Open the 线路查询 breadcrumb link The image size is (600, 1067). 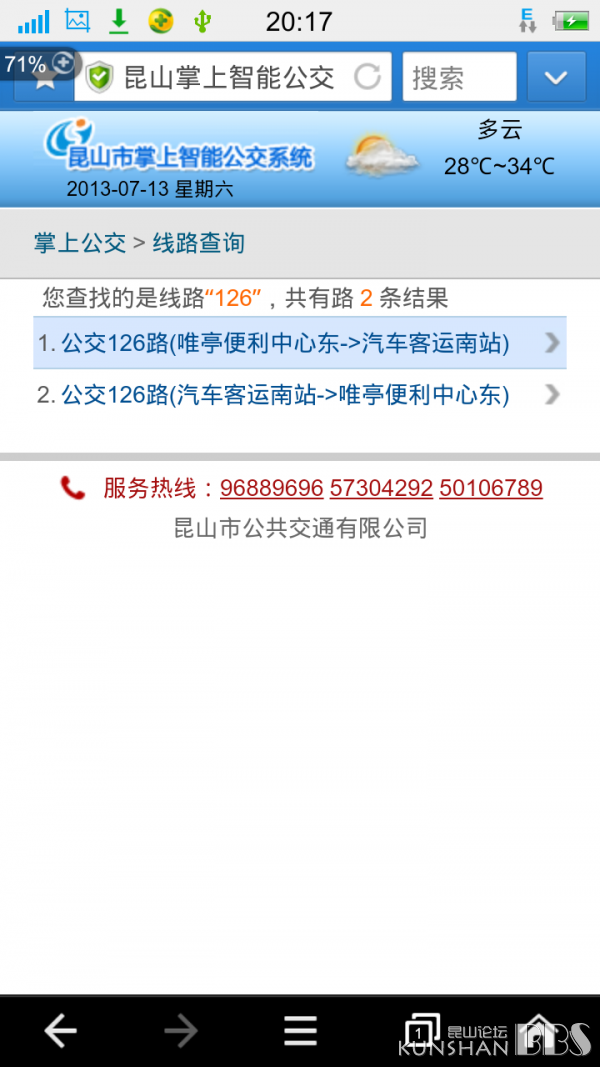[x=198, y=243]
